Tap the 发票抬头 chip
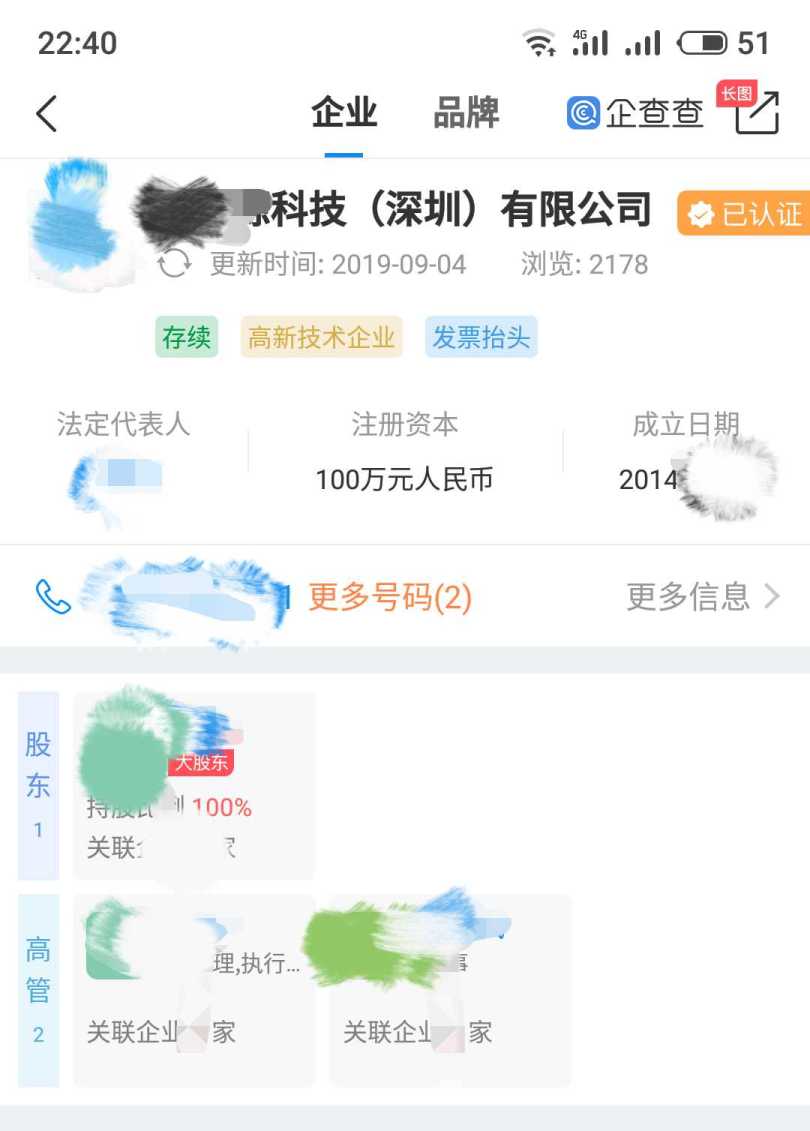The image size is (810, 1131). (480, 338)
